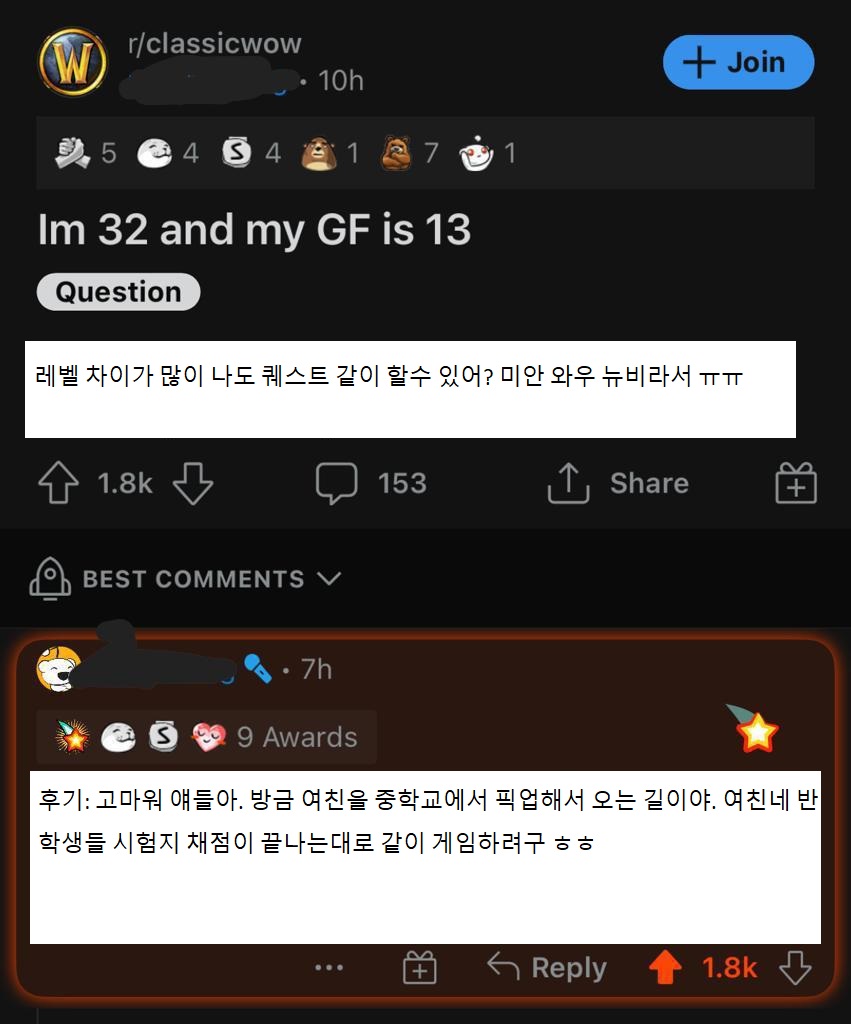
Task: Give an award to the comment
Action: point(419,968)
